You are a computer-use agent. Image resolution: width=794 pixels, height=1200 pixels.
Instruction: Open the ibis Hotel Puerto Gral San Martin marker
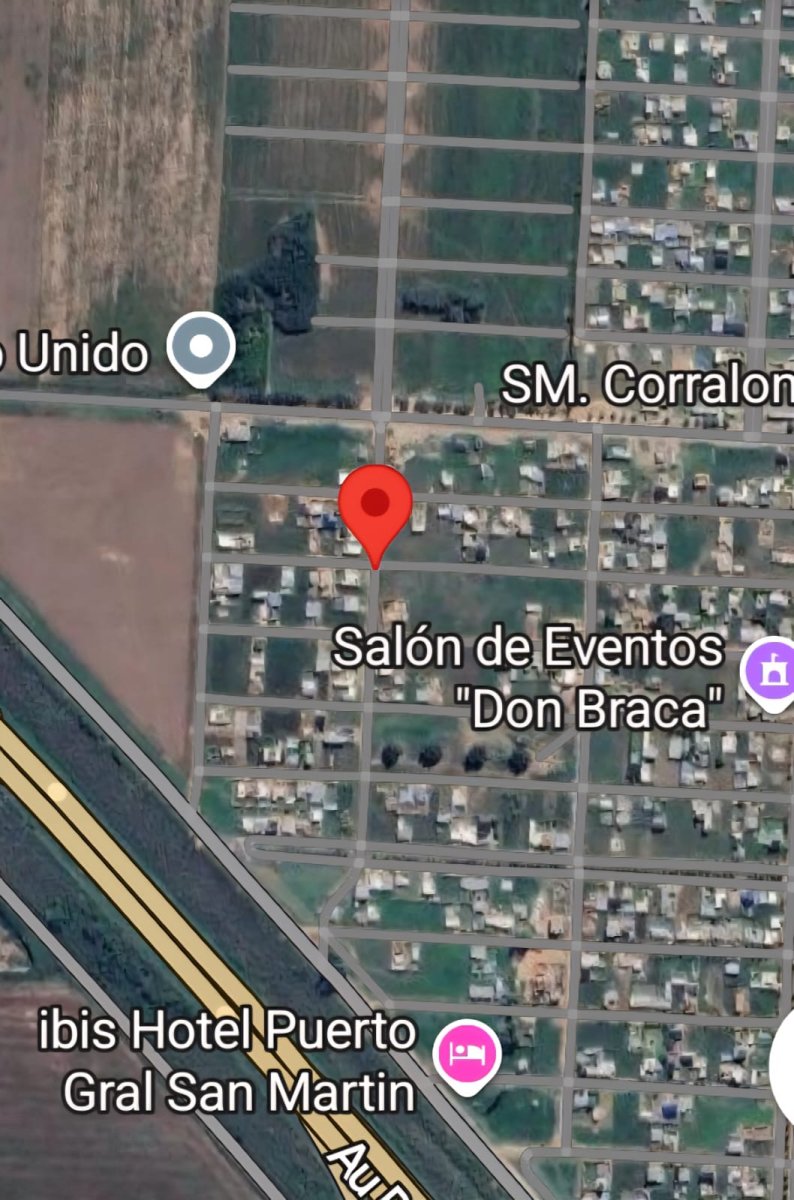[x=468, y=1053]
